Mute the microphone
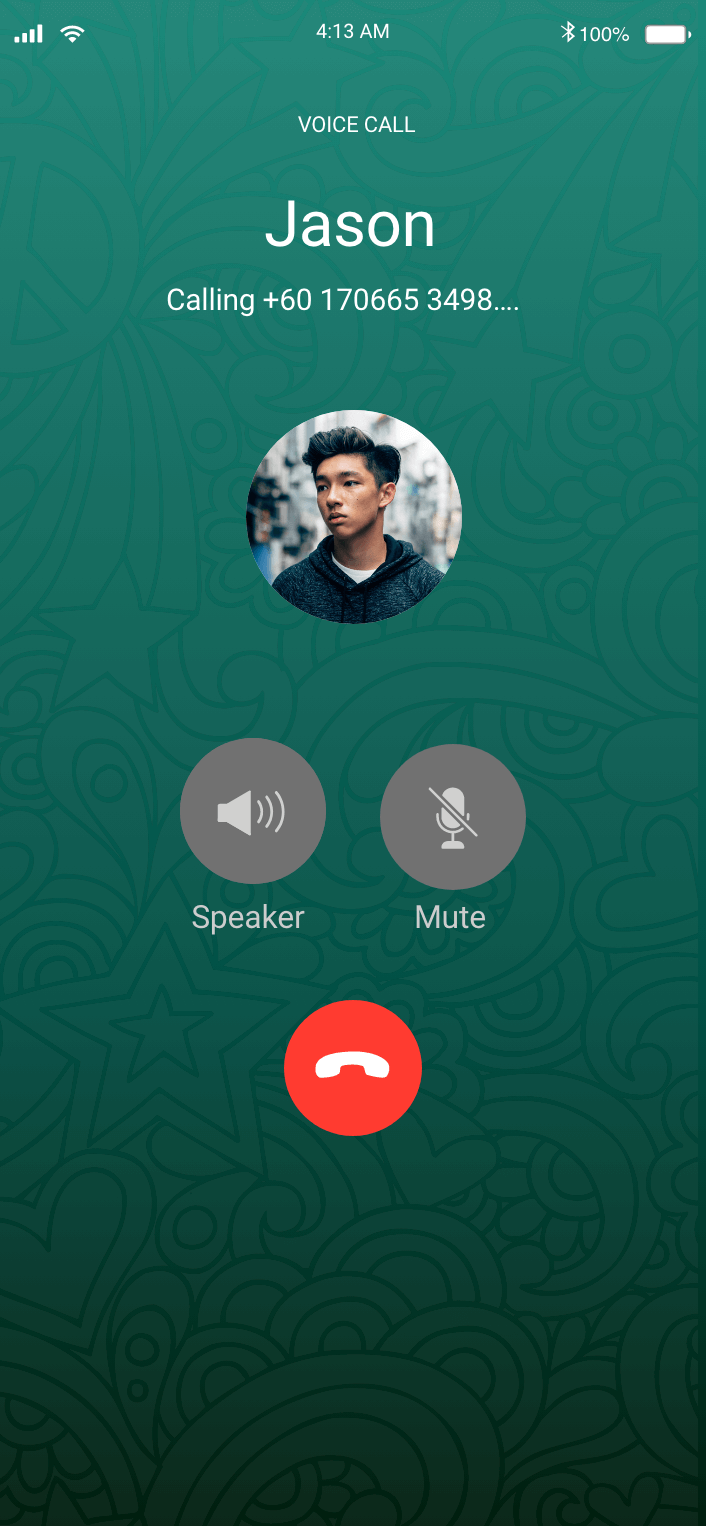This screenshot has height=1526, width=706. pyautogui.click(x=453, y=817)
